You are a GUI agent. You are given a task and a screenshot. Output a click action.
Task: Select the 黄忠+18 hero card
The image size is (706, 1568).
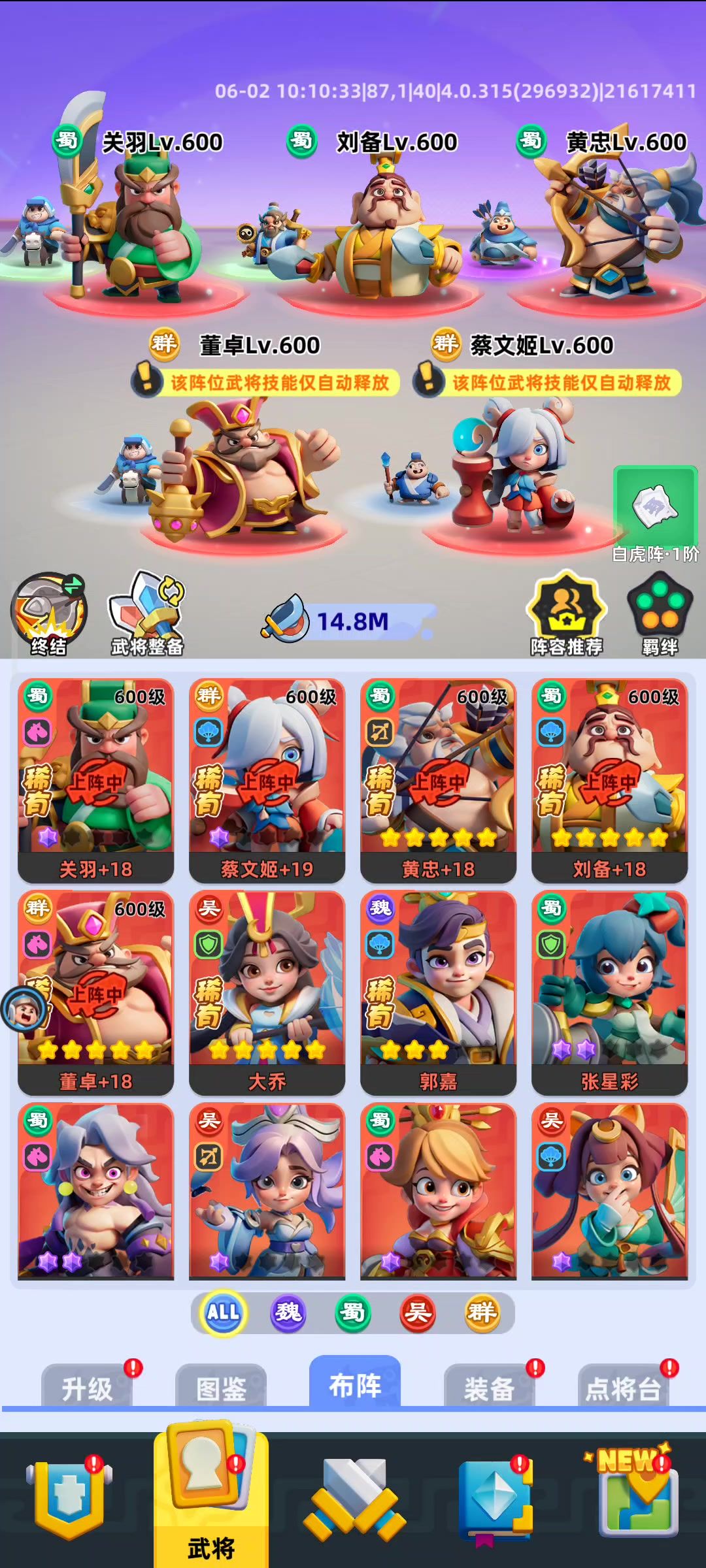pos(438,781)
